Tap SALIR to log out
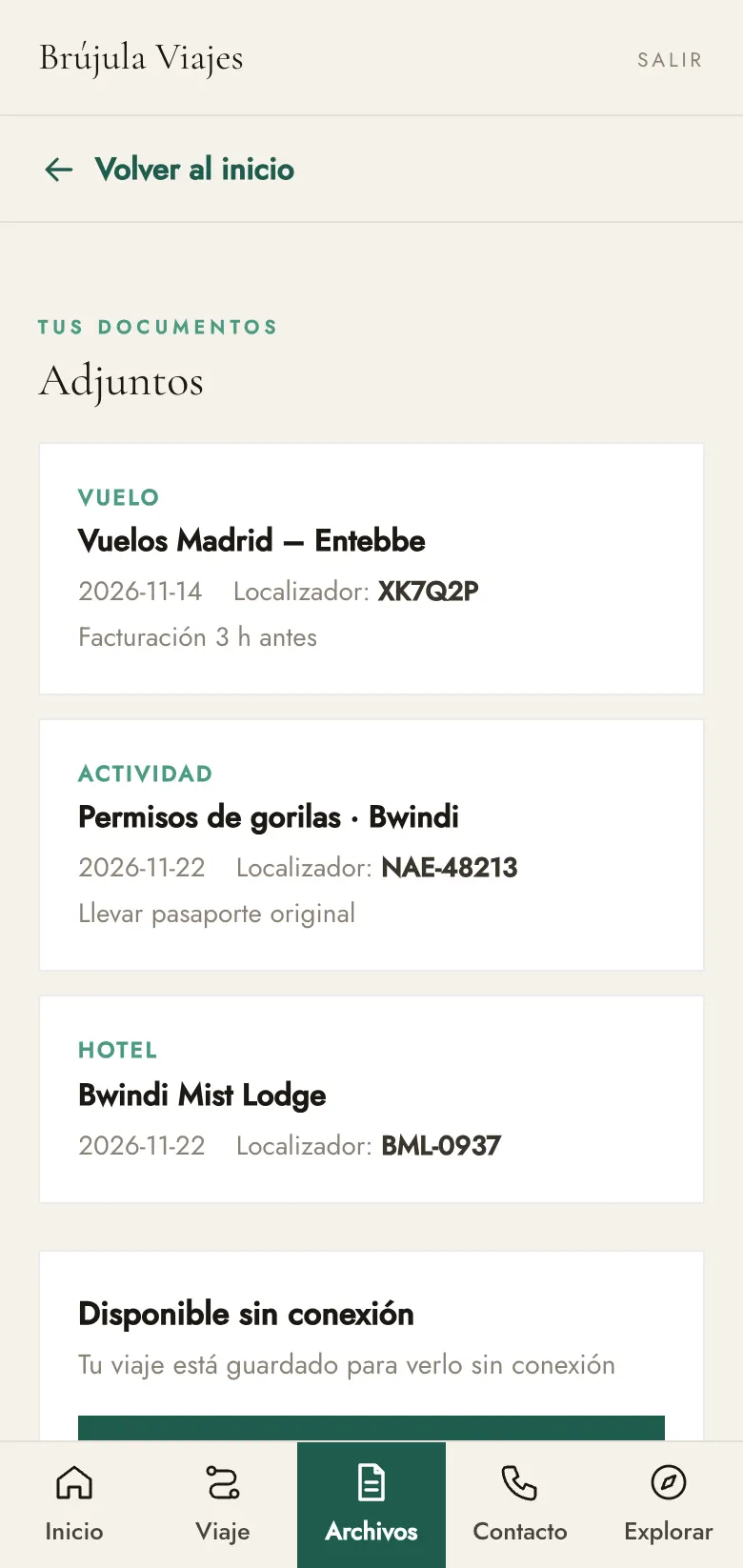 [x=670, y=60]
